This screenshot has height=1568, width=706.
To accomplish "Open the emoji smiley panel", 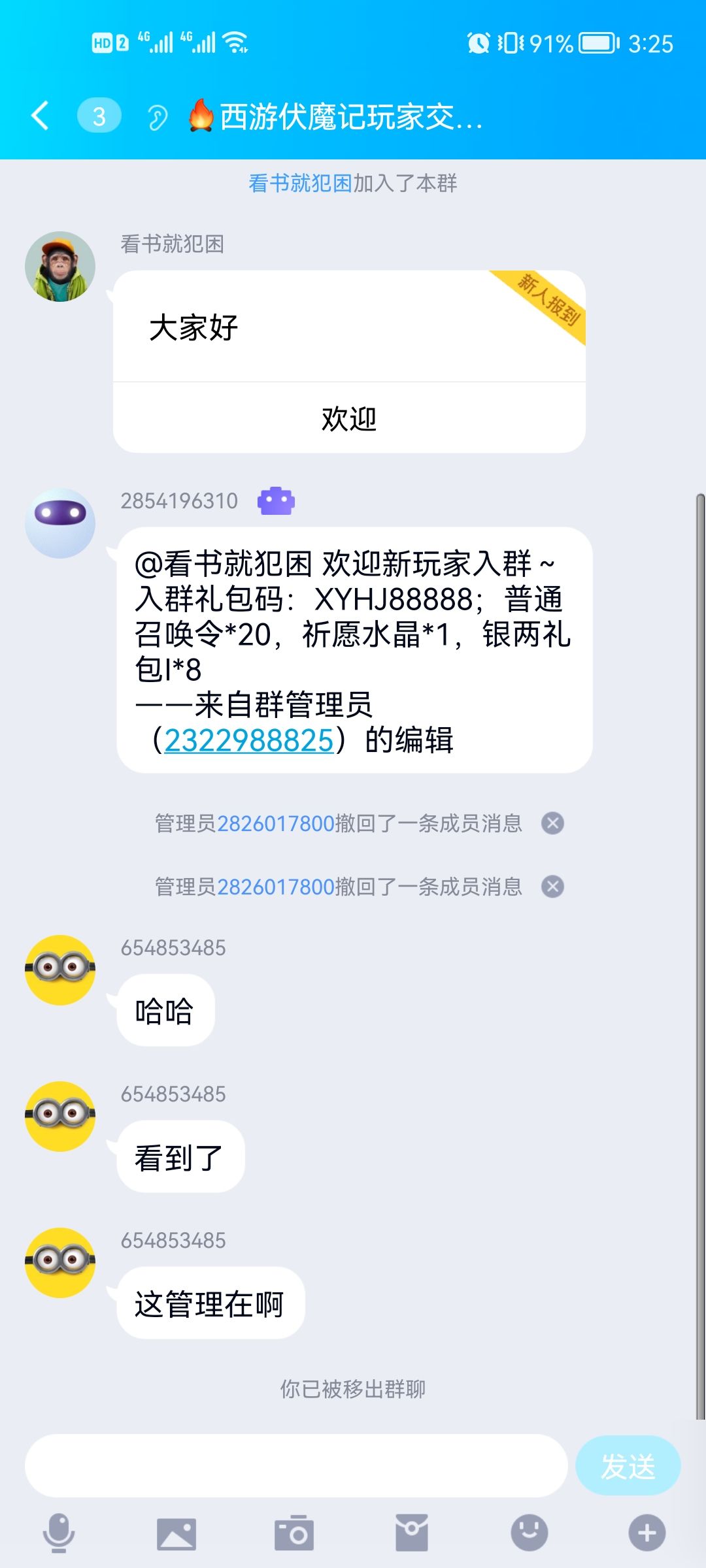I will coord(529,1532).
